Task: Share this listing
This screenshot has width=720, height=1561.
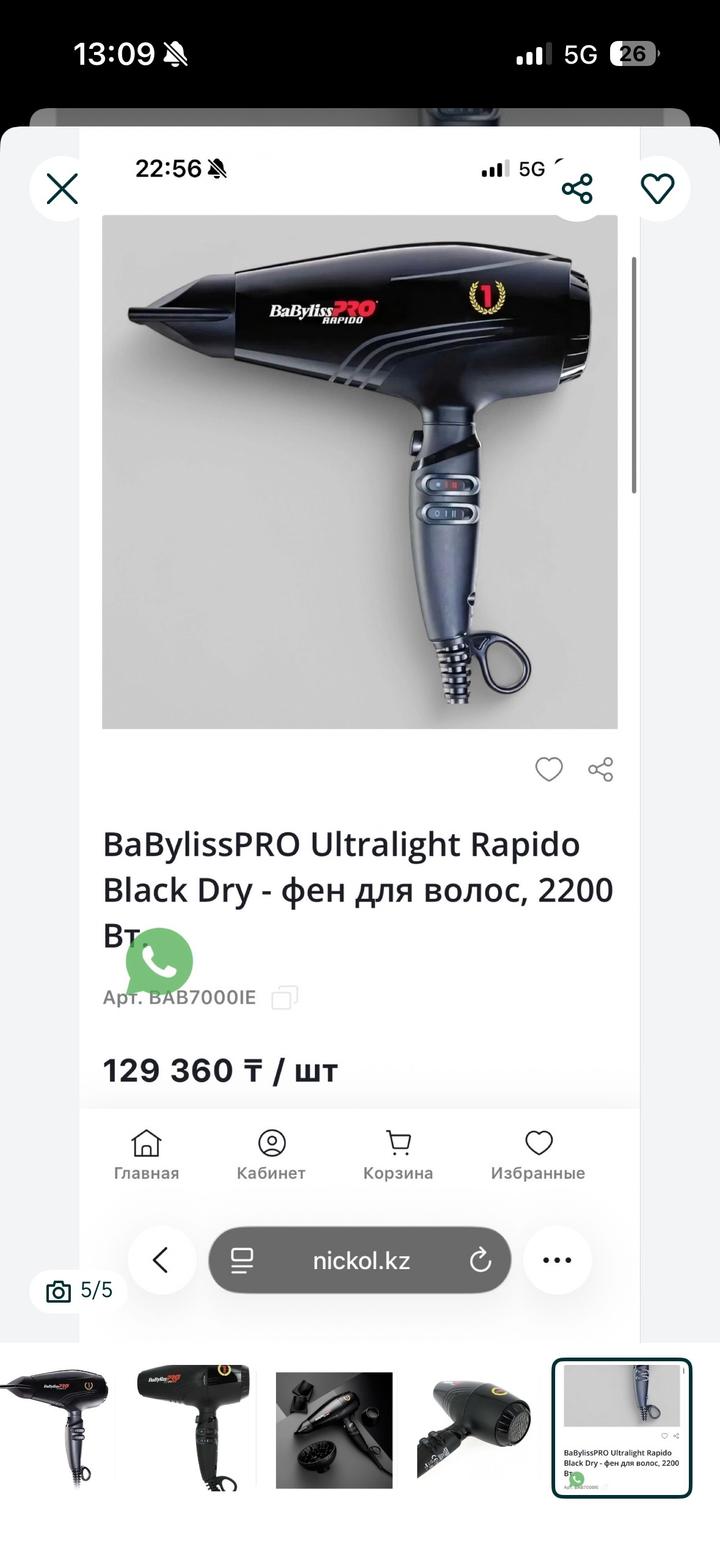Action: click(x=577, y=188)
